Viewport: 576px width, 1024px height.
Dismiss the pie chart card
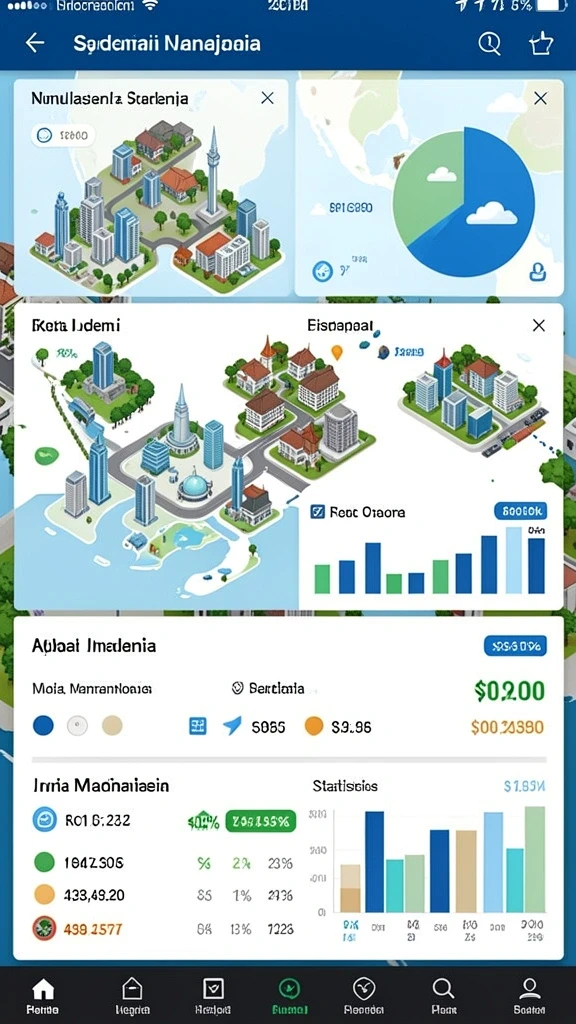(540, 99)
